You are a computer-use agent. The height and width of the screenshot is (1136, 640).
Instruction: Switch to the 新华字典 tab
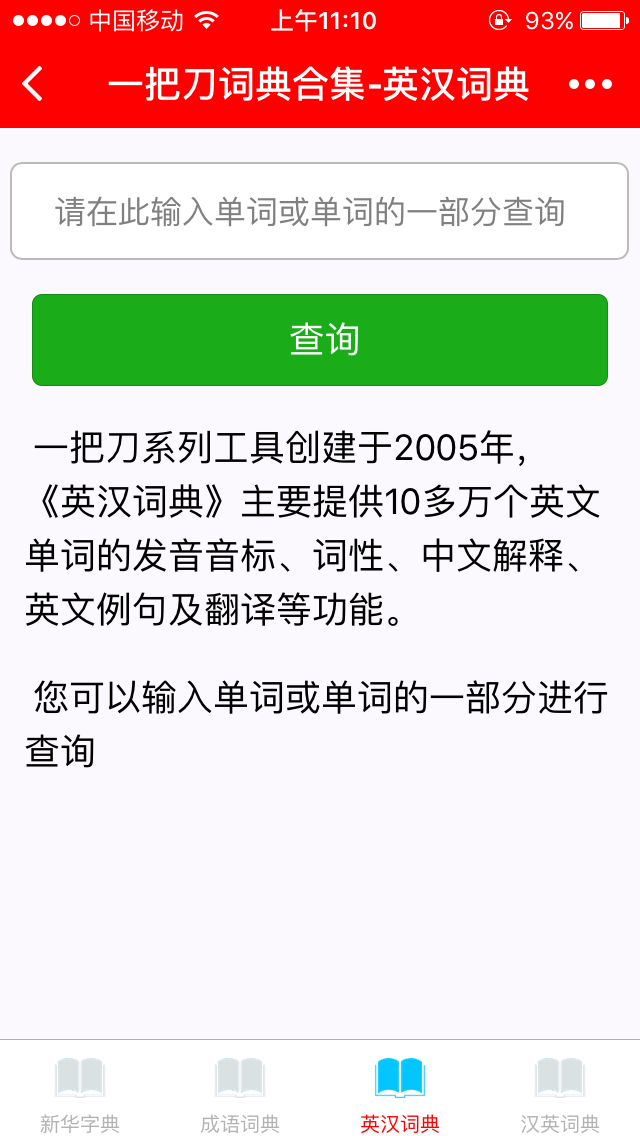[80, 1092]
